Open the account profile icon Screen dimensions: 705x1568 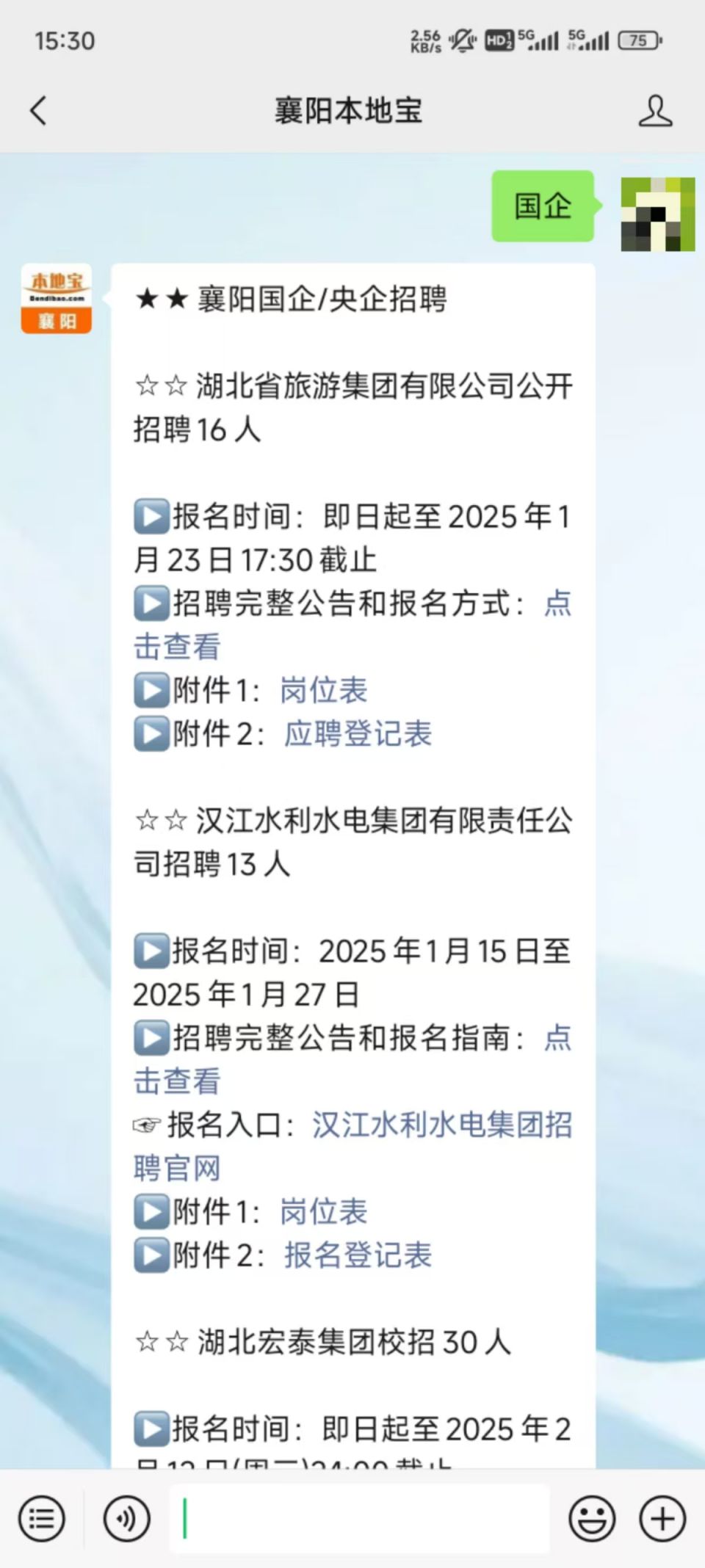tap(655, 111)
